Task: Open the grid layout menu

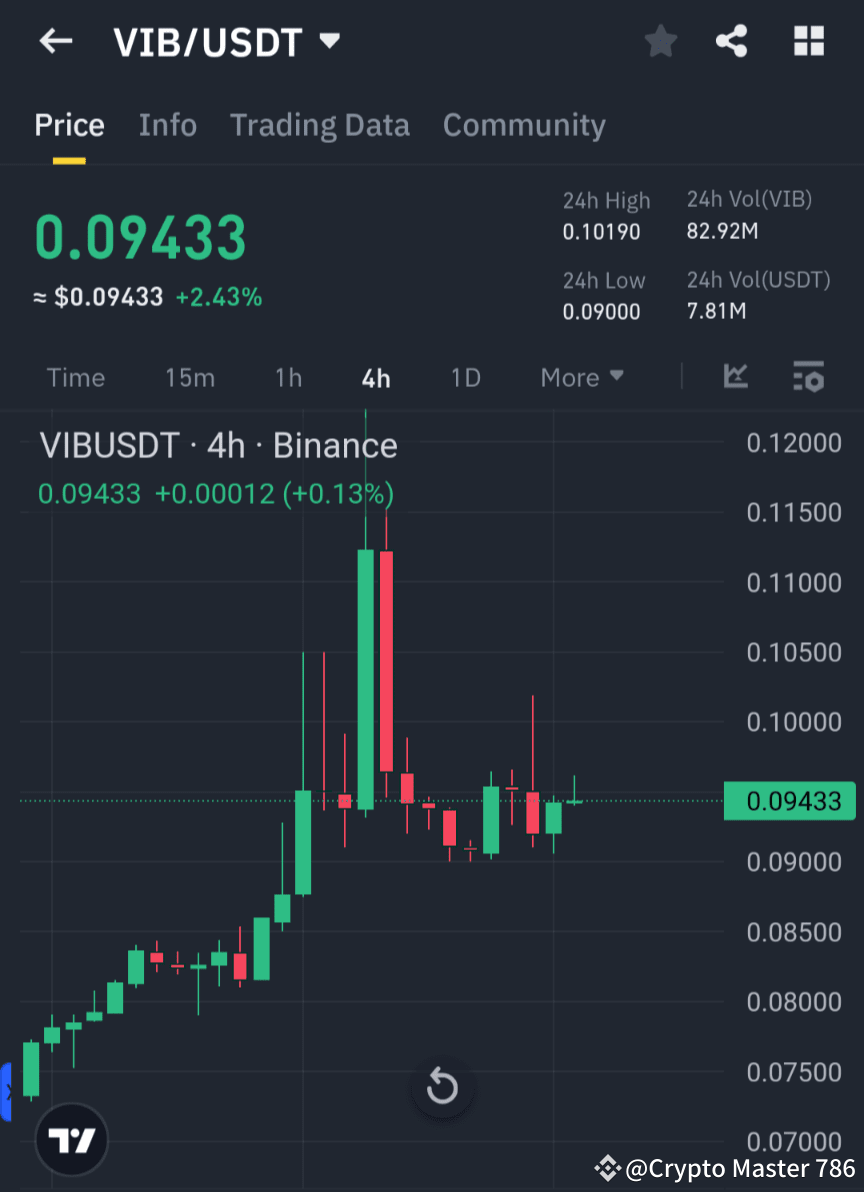Action: pos(808,41)
